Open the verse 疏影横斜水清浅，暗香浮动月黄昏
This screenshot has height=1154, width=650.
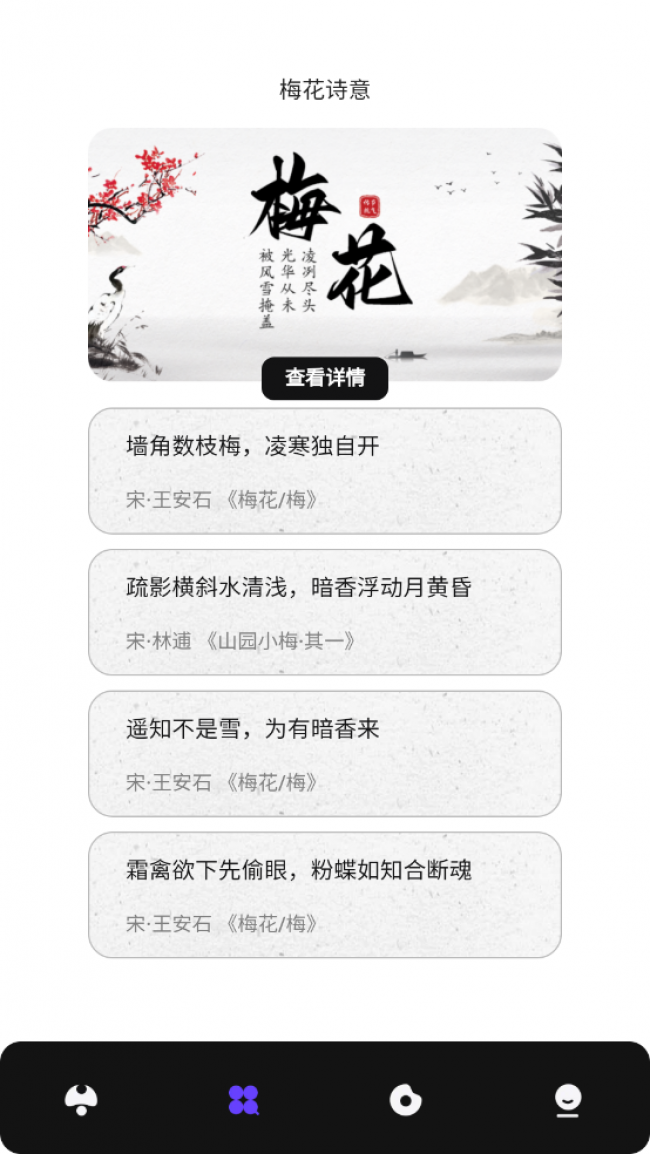(324, 612)
